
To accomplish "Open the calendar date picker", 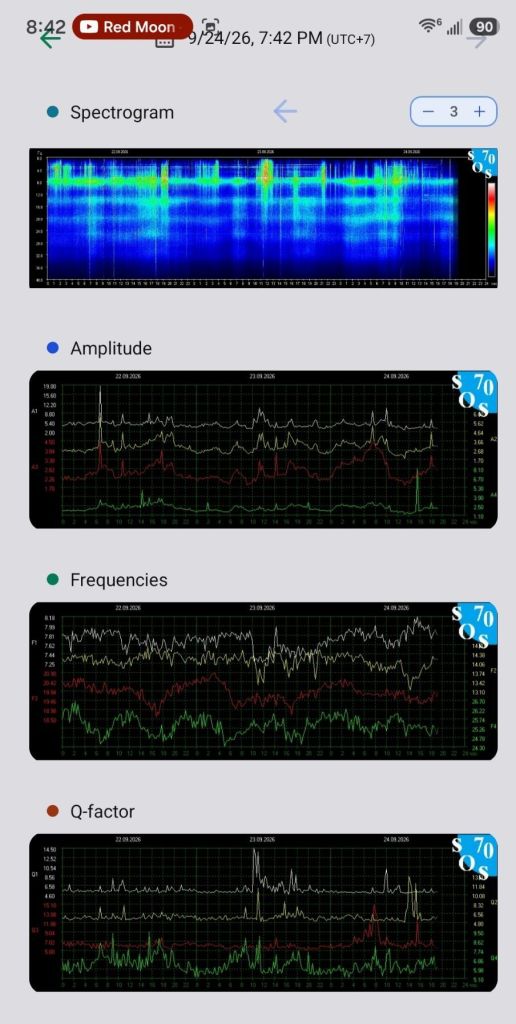I will tap(164, 40).
